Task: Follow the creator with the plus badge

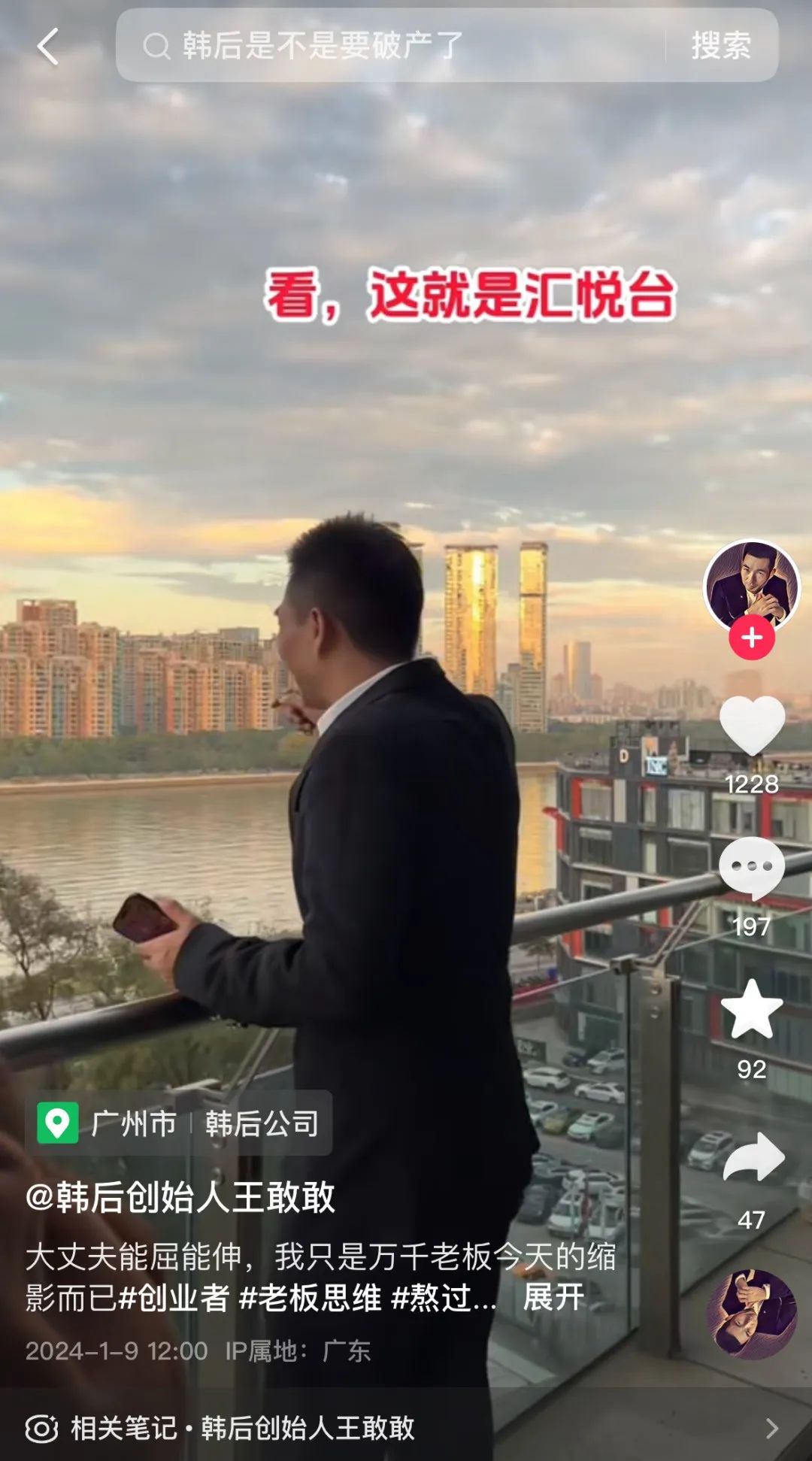Action: click(751, 638)
